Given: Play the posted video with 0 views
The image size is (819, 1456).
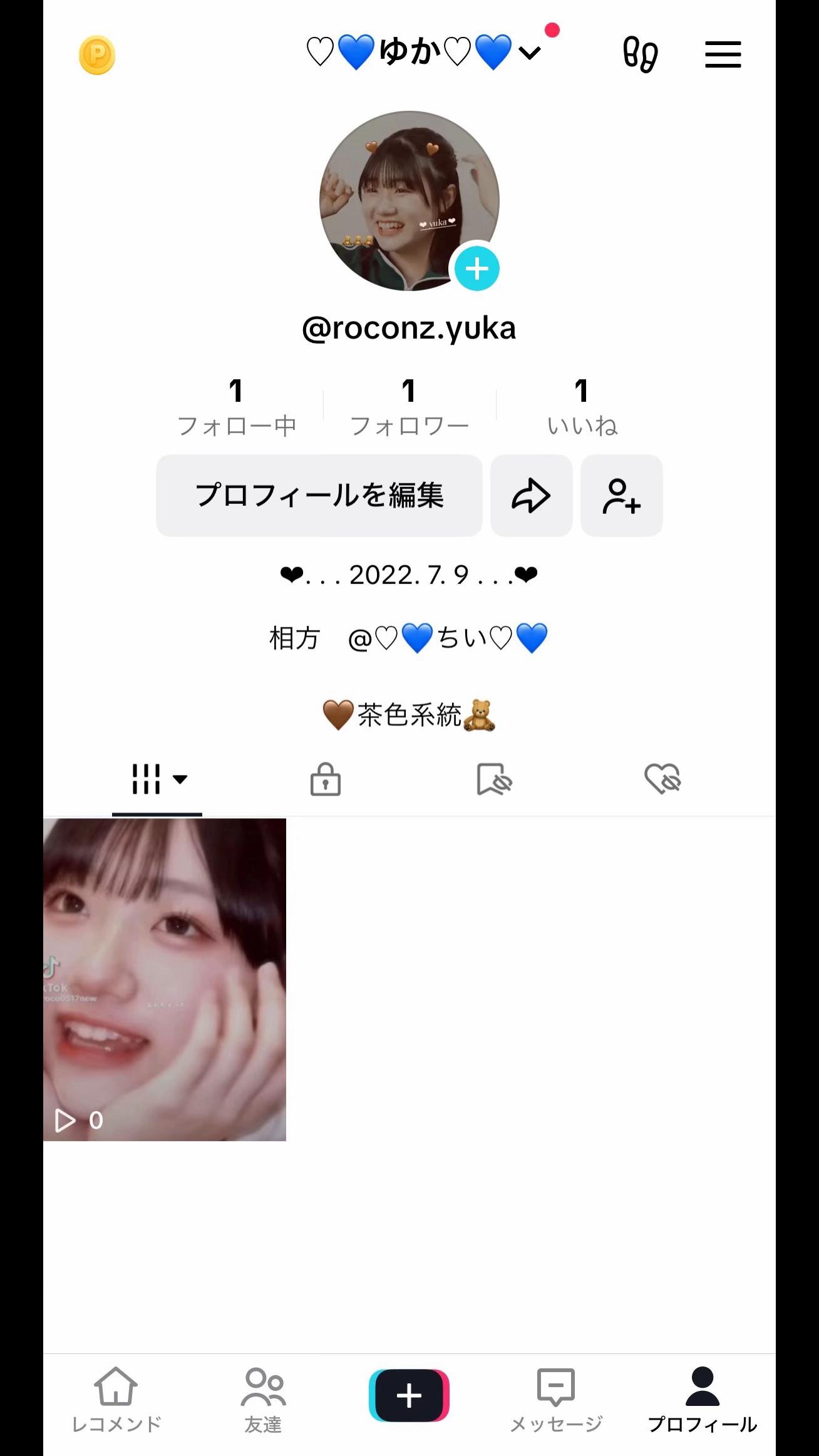Looking at the screenshot, I should tap(165, 979).
